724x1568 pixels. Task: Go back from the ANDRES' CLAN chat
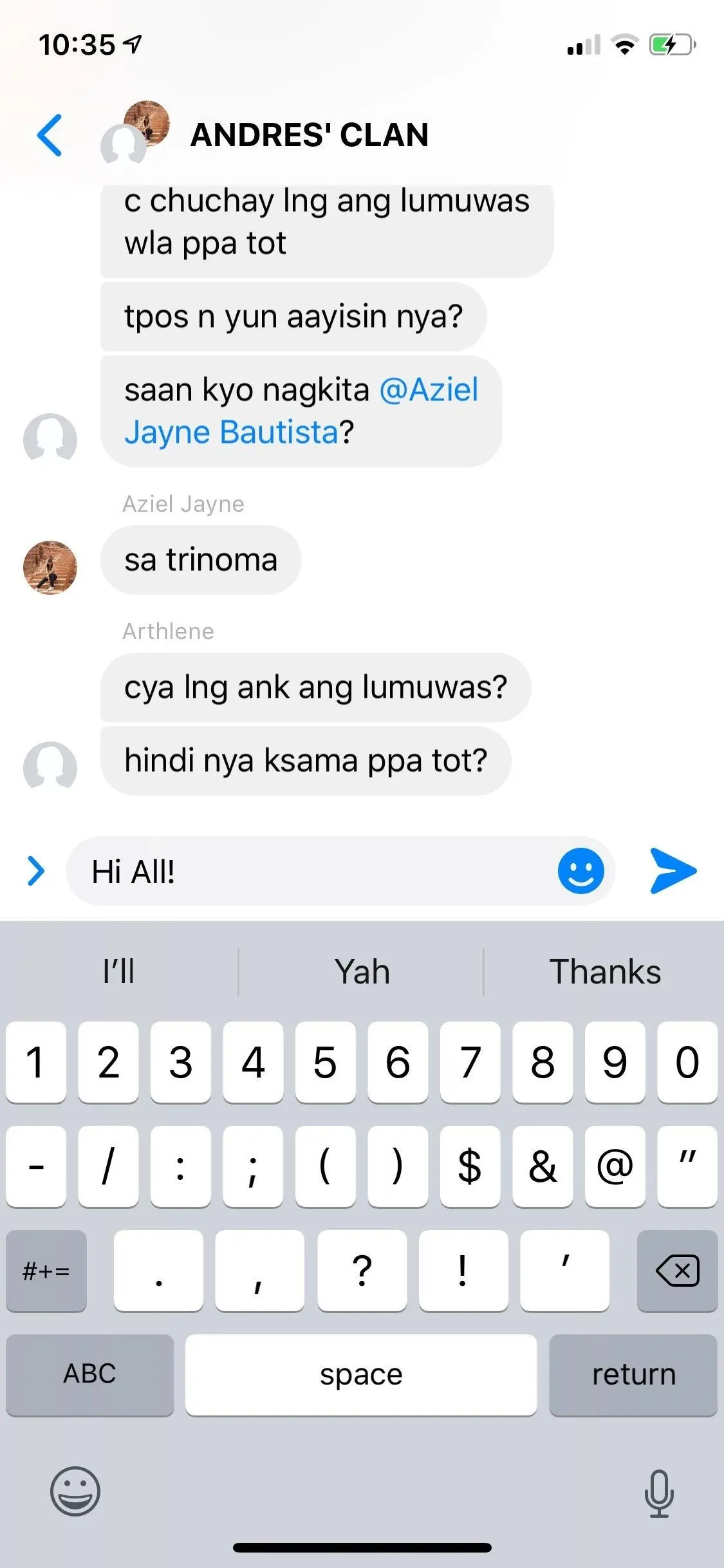pos(50,135)
